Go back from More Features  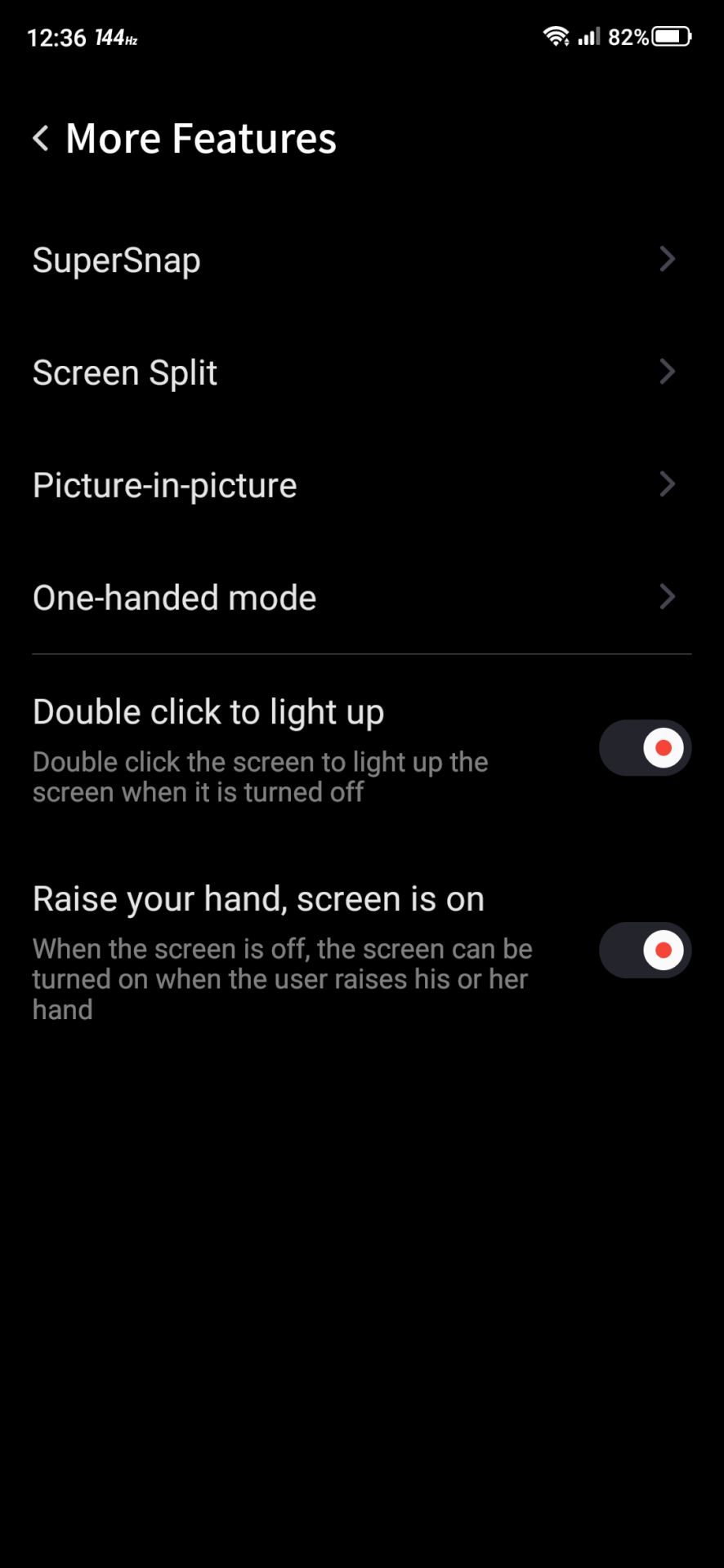point(41,138)
